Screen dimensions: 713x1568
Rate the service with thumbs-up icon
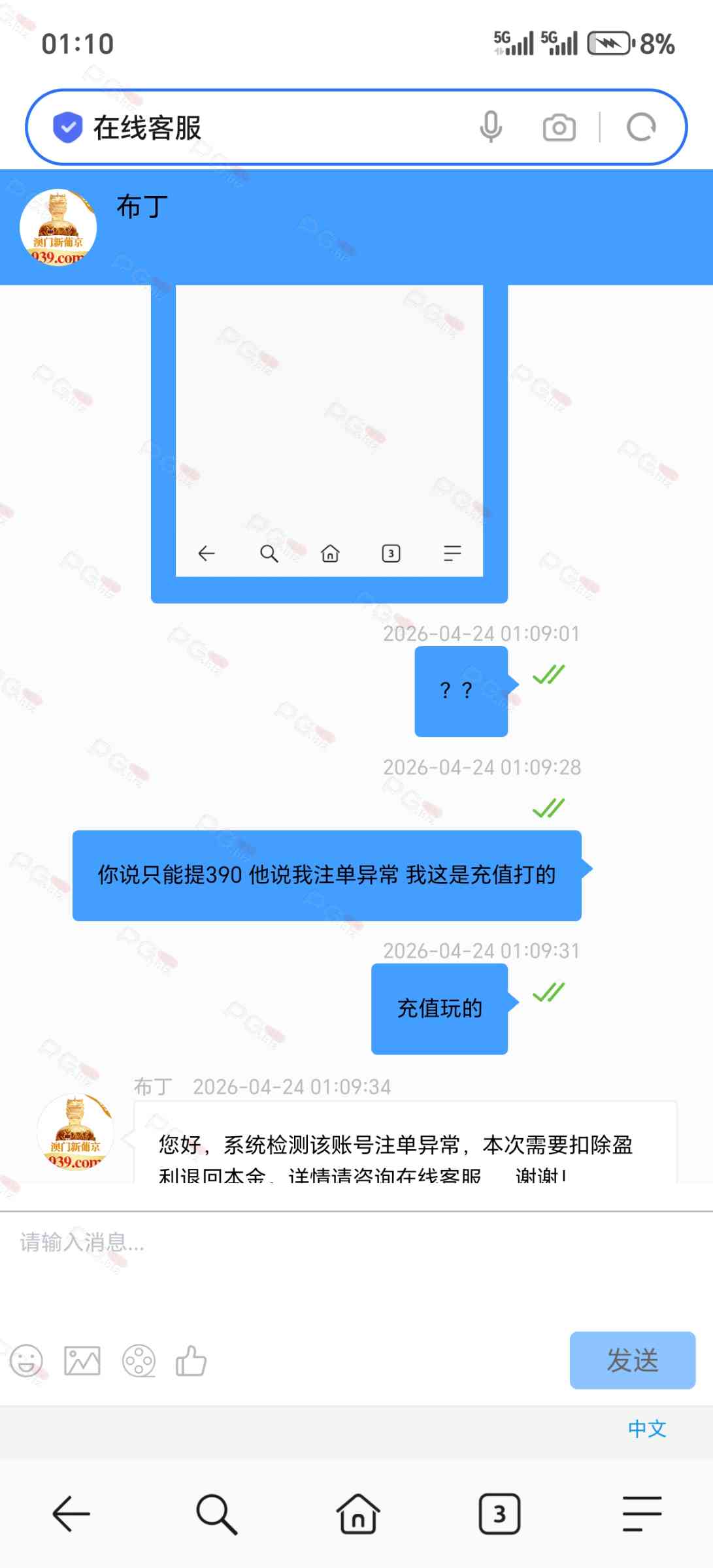pos(191,1362)
